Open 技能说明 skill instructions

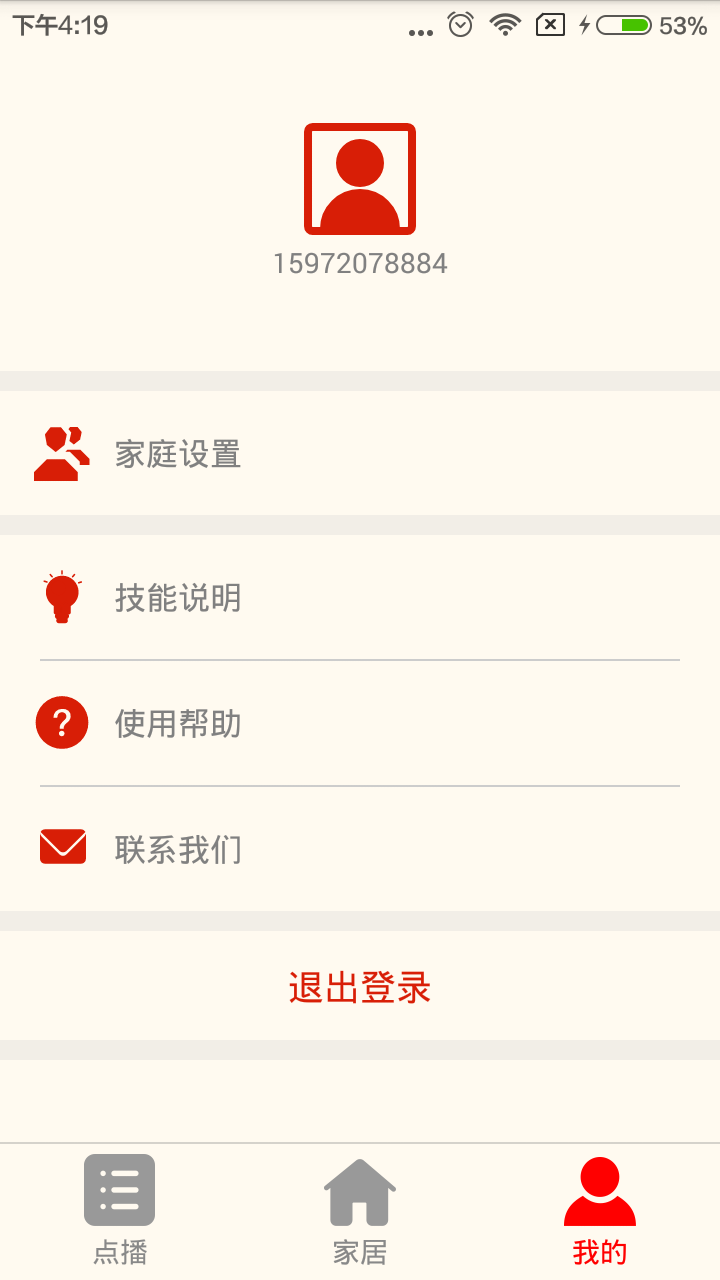point(360,597)
